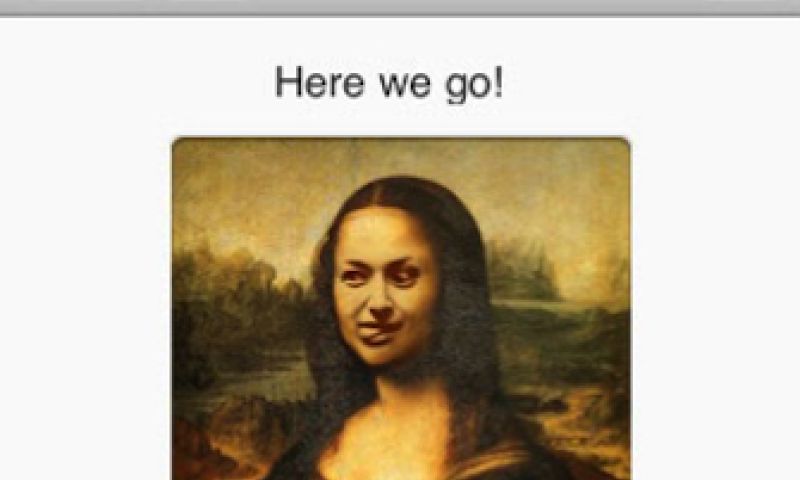Open the generated Mona Lisa result picture

point(401,308)
